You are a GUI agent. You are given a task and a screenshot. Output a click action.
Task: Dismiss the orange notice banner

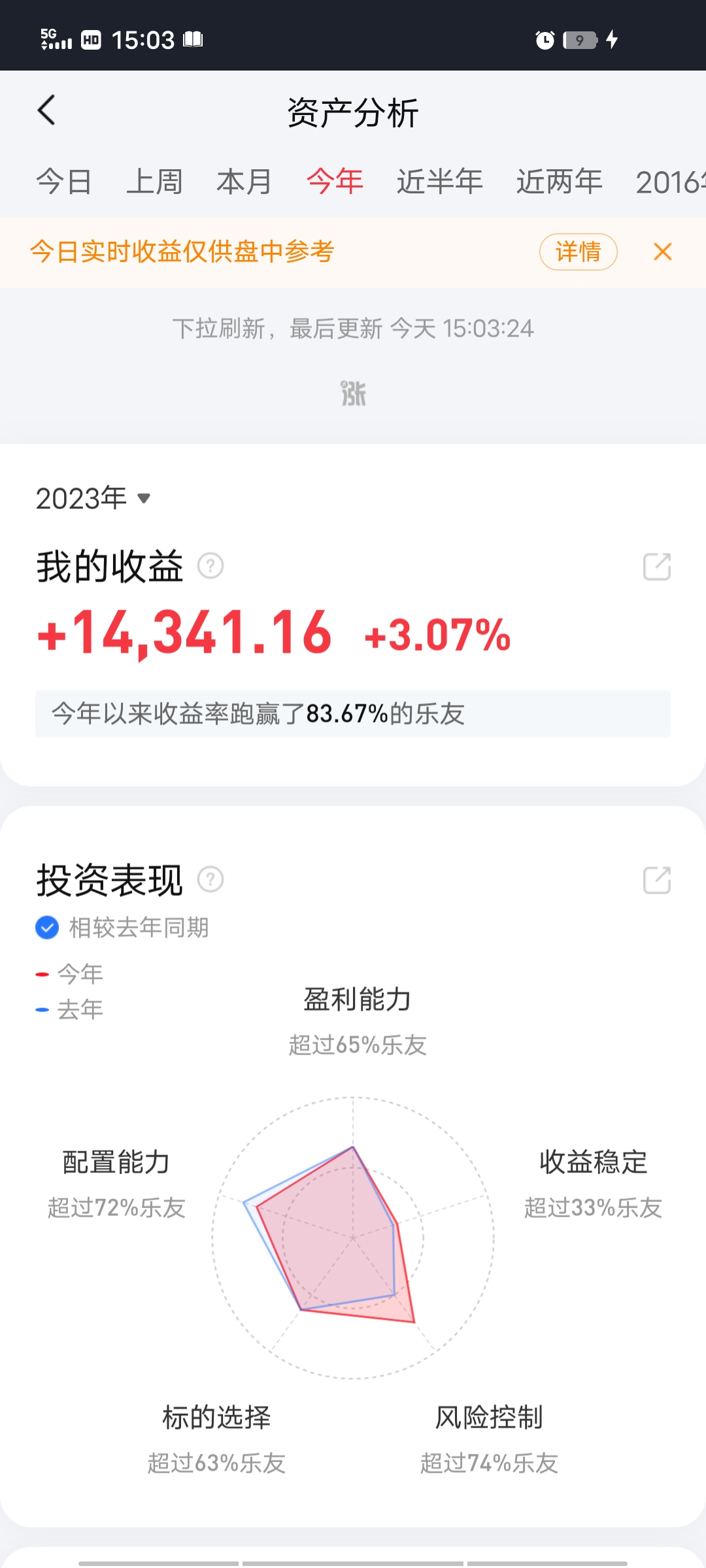point(662,252)
